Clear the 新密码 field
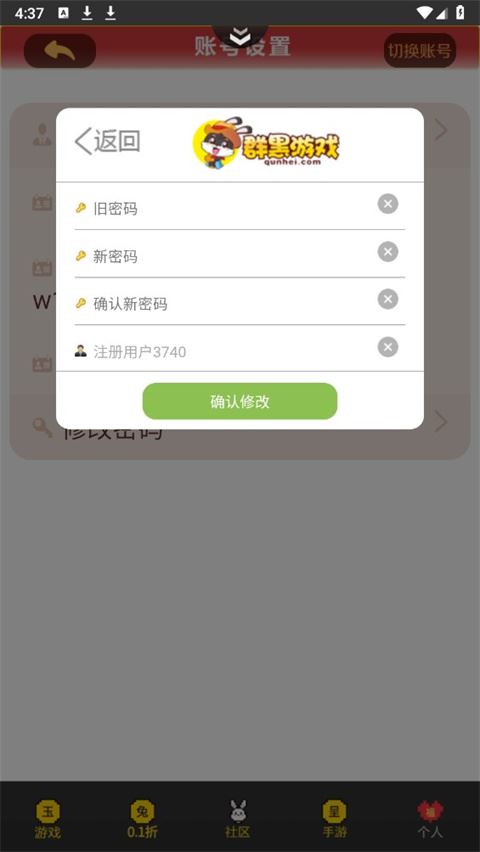 (x=388, y=252)
